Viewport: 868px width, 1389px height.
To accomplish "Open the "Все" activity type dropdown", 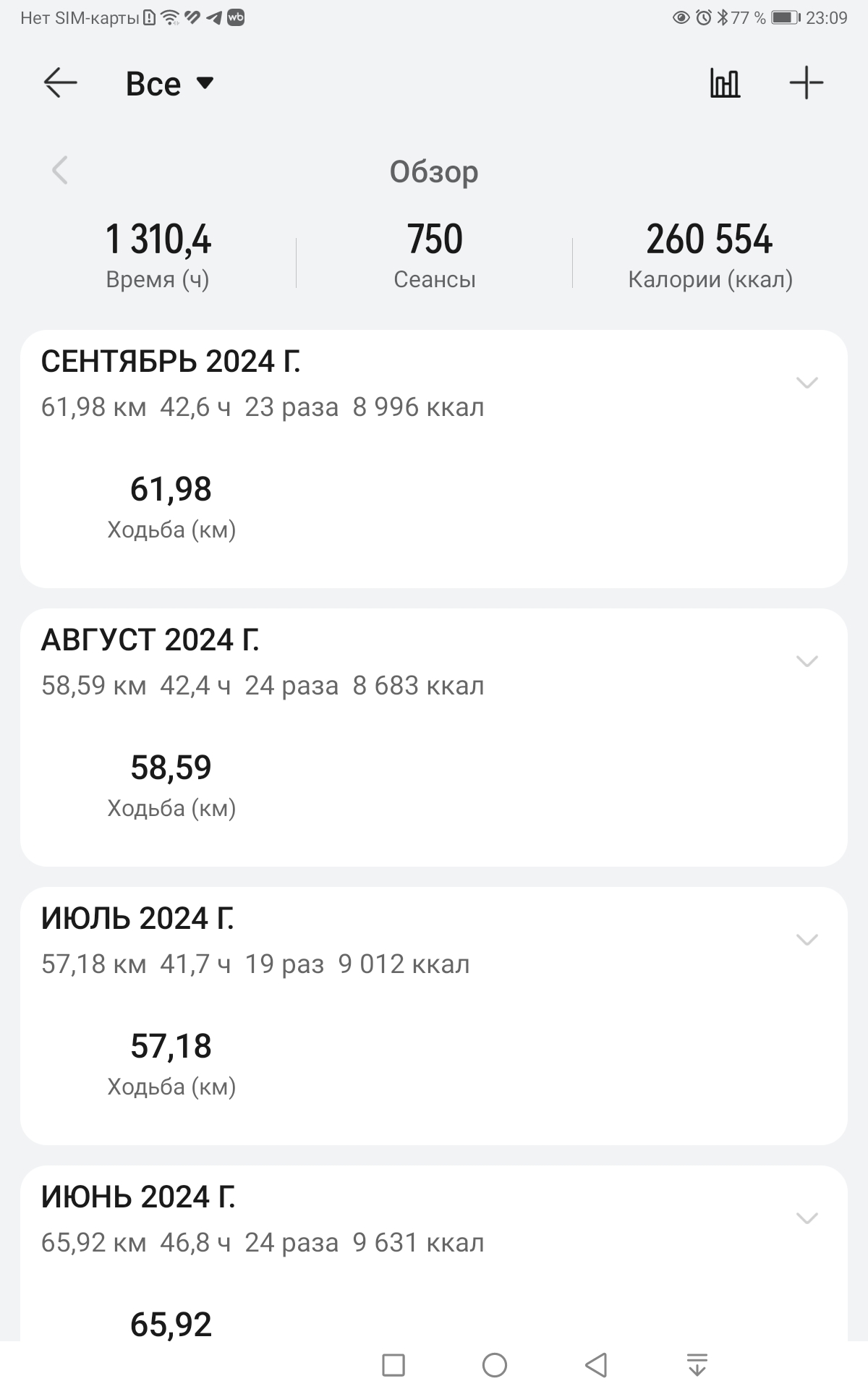I will tap(170, 84).
